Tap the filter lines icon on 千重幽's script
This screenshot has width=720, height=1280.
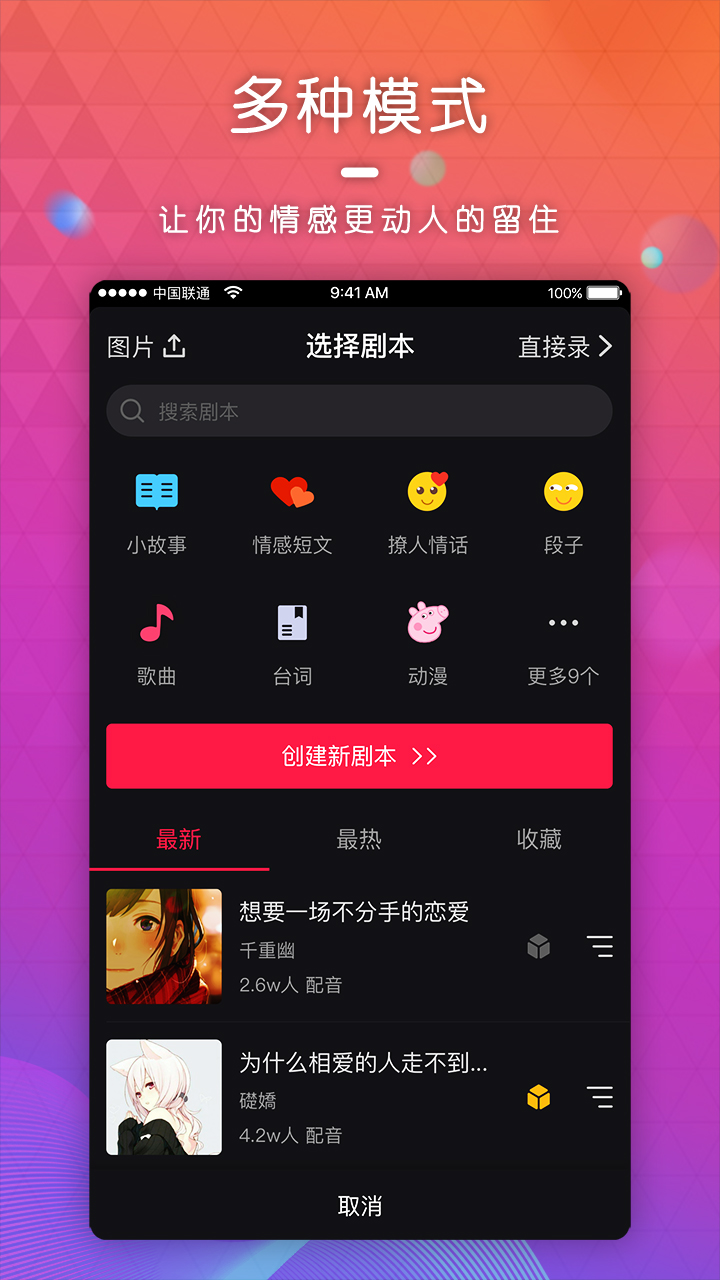[601, 946]
